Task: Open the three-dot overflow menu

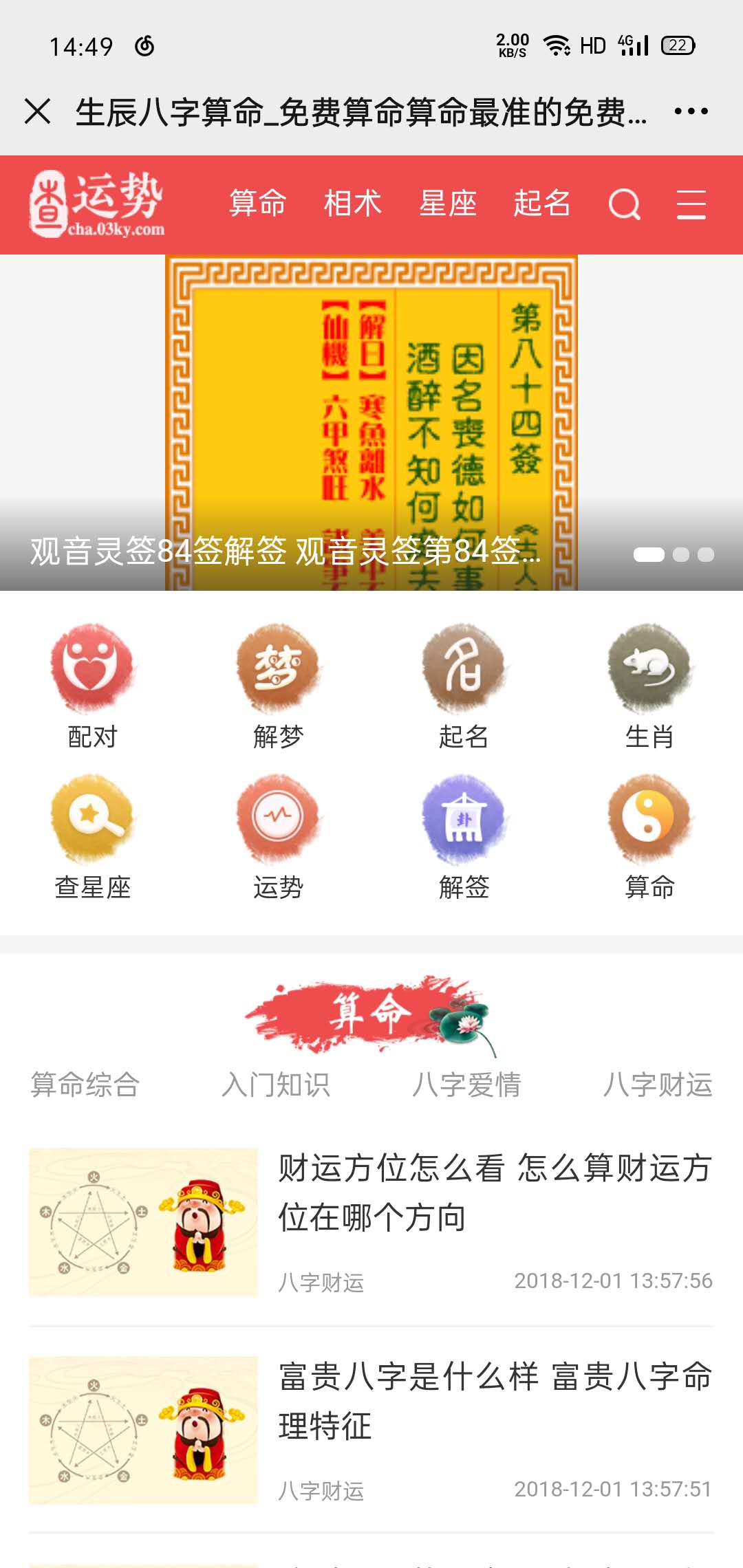Action: [x=691, y=111]
